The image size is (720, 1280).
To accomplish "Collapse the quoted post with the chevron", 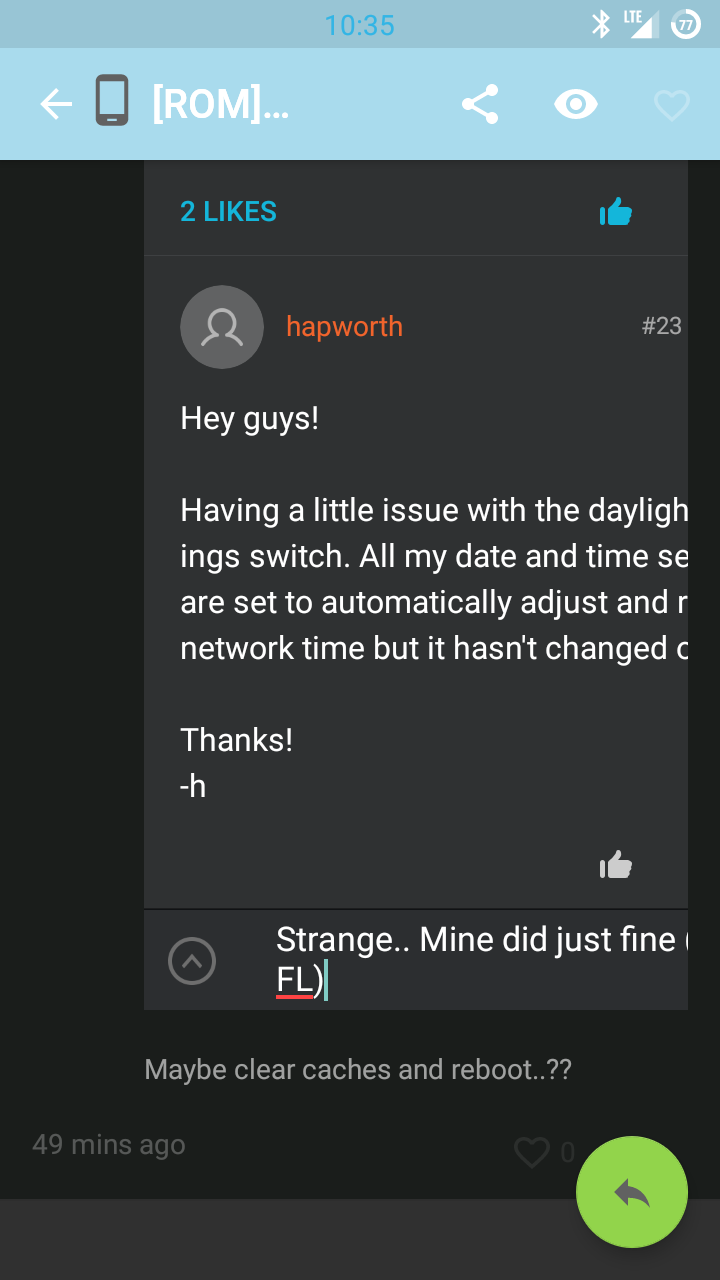I will [x=192, y=961].
